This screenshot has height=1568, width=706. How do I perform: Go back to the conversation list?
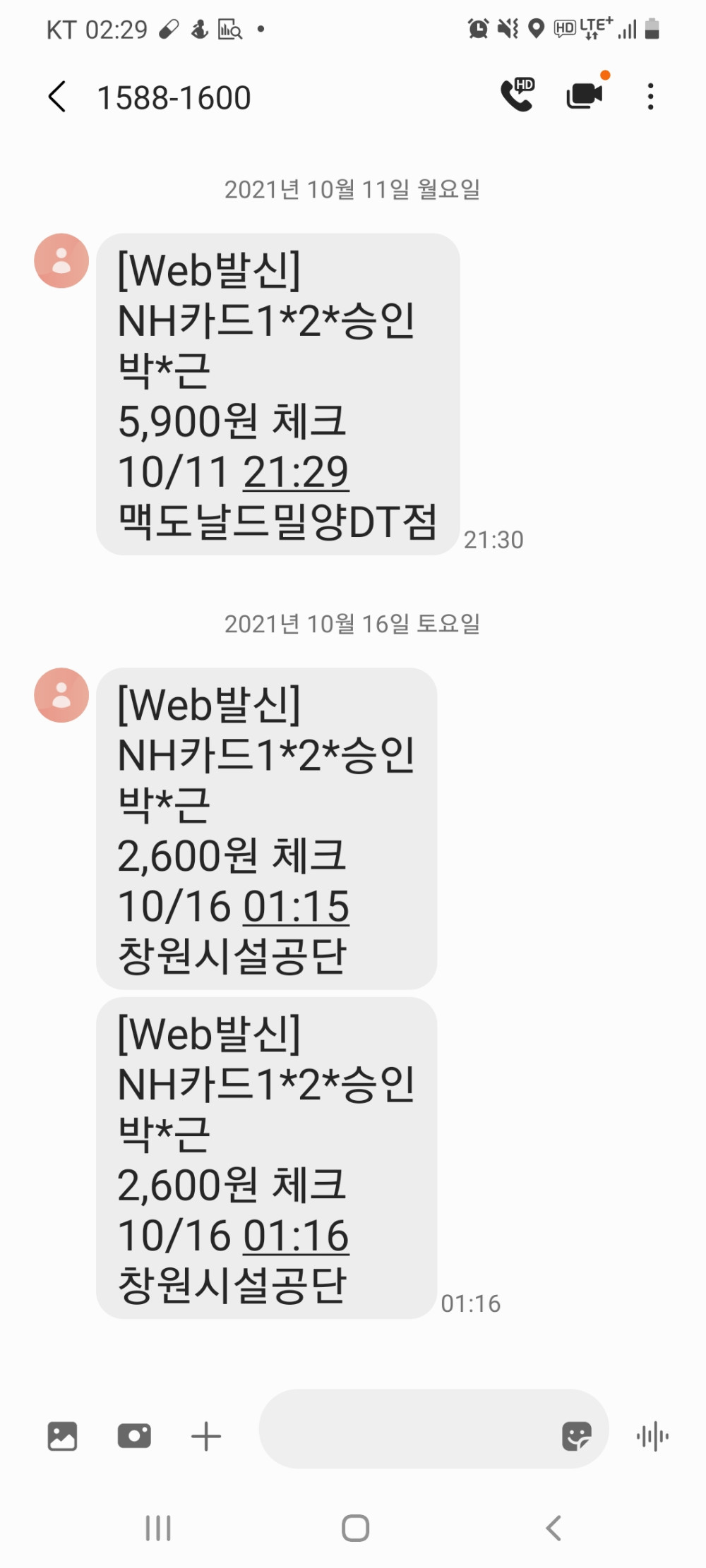[57, 97]
